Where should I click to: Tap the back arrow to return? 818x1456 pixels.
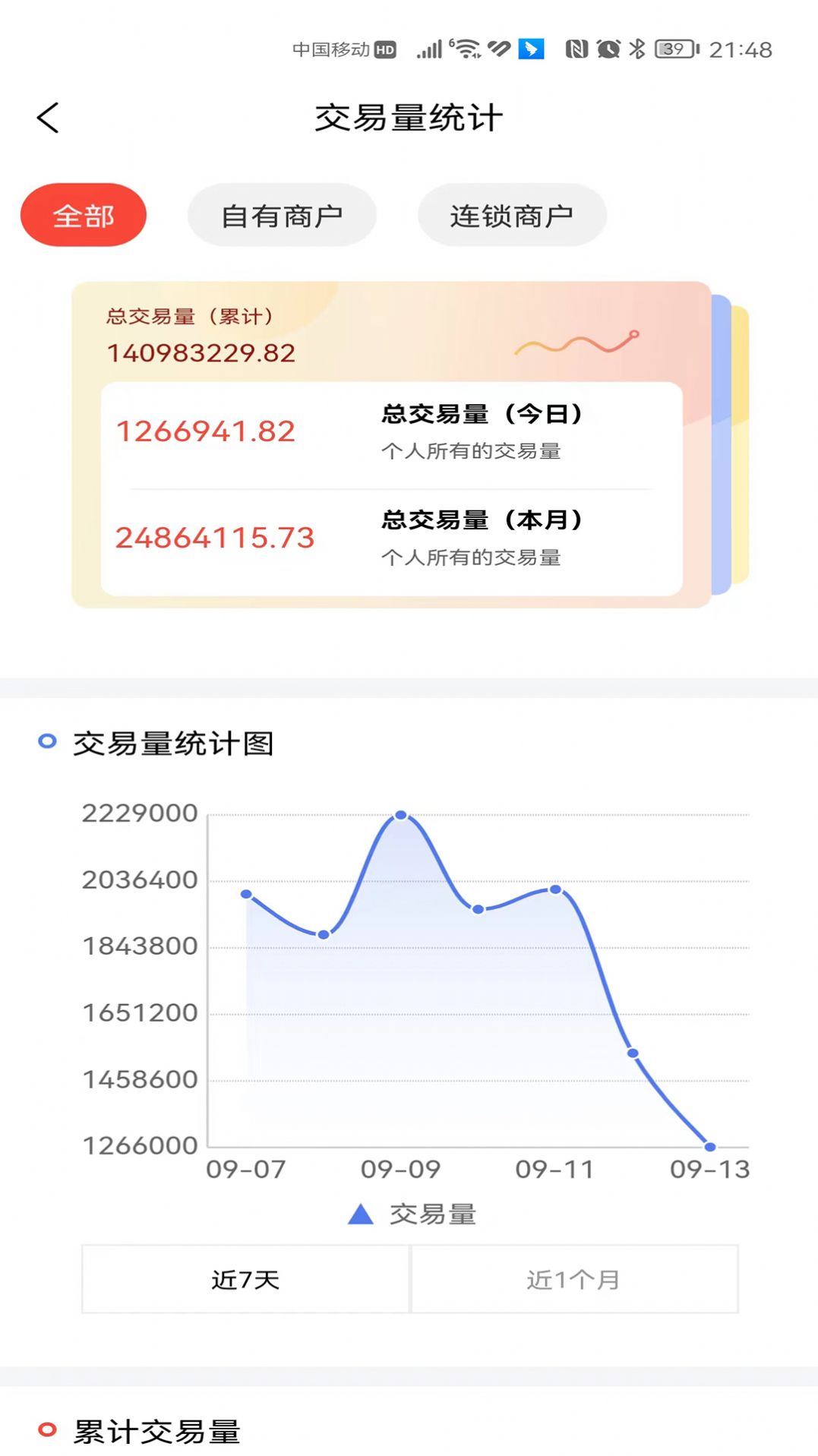48,118
